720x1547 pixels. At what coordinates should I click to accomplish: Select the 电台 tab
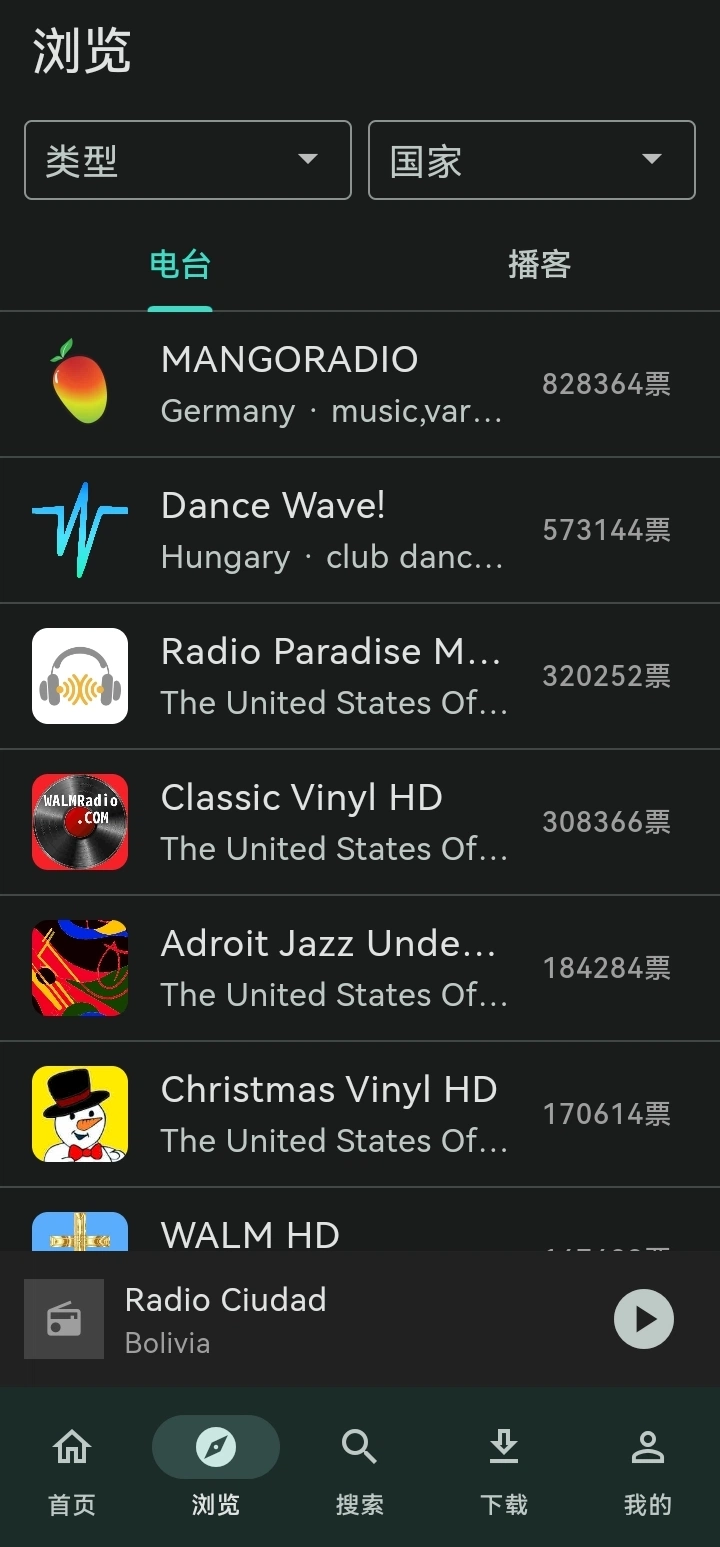coord(180,265)
